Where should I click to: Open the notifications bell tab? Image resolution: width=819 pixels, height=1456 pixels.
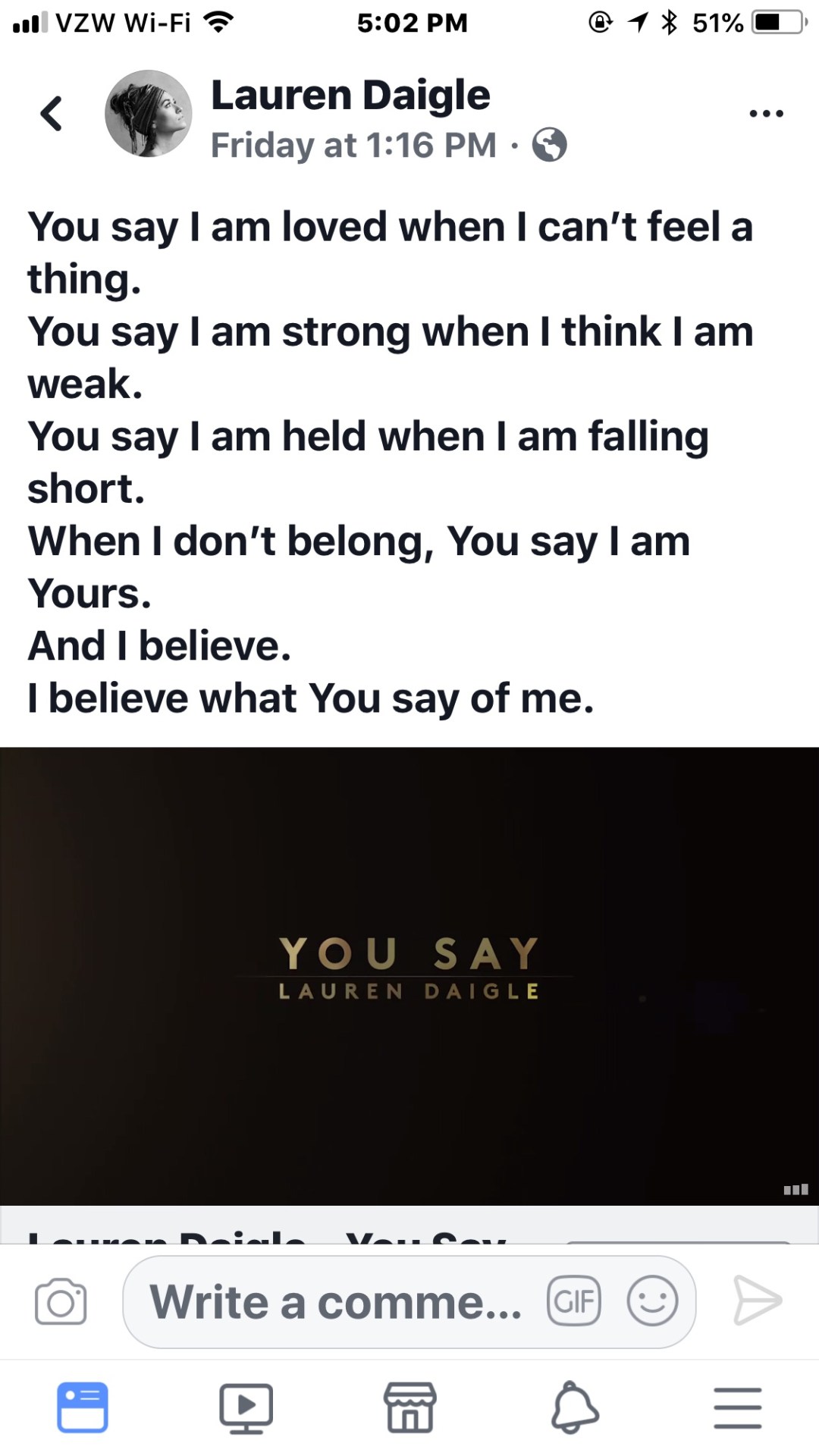pos(574,1407)
